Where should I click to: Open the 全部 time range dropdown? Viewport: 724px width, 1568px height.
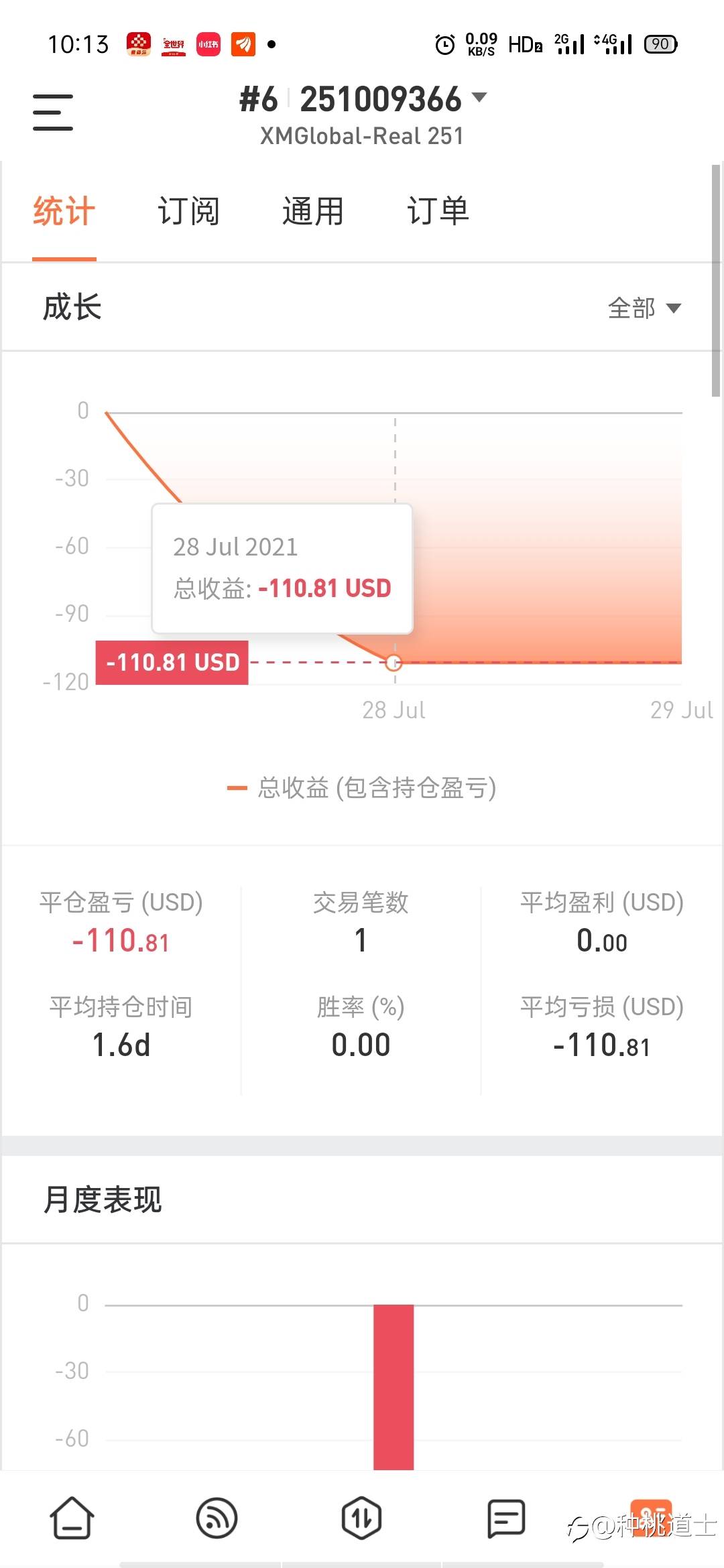coord(644,308)
